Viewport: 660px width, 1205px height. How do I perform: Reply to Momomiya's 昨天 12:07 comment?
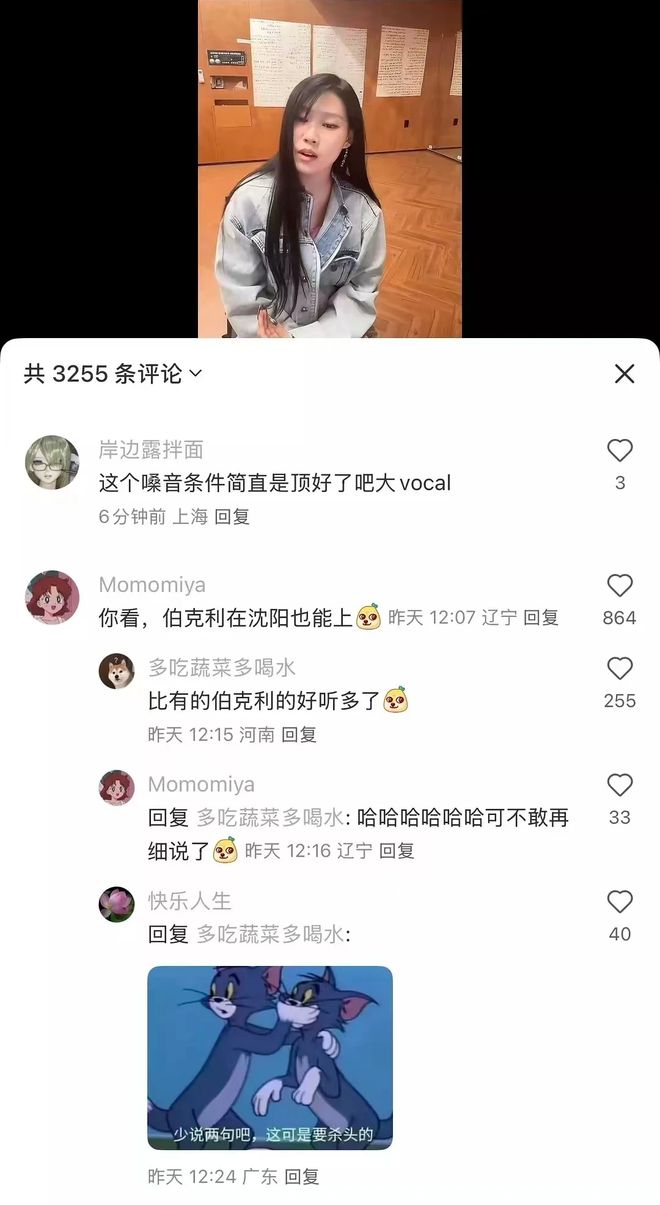(541, 618)
